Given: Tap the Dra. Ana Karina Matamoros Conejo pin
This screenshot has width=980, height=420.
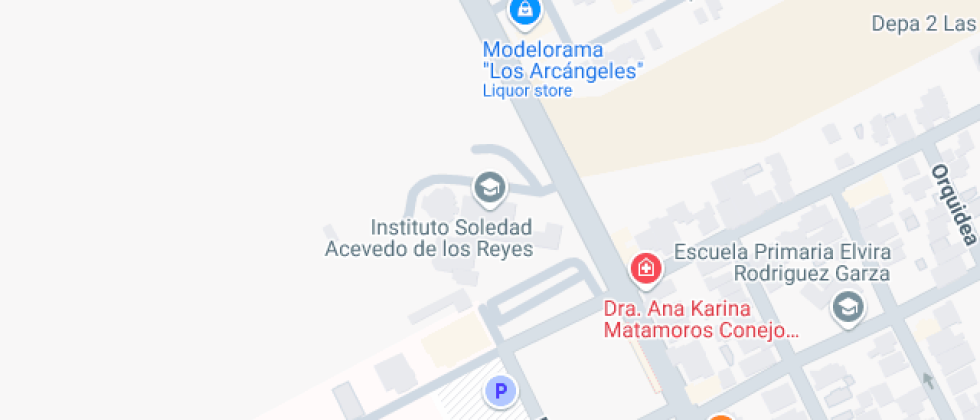Looking at the screenshot, I should click(646, 271).
